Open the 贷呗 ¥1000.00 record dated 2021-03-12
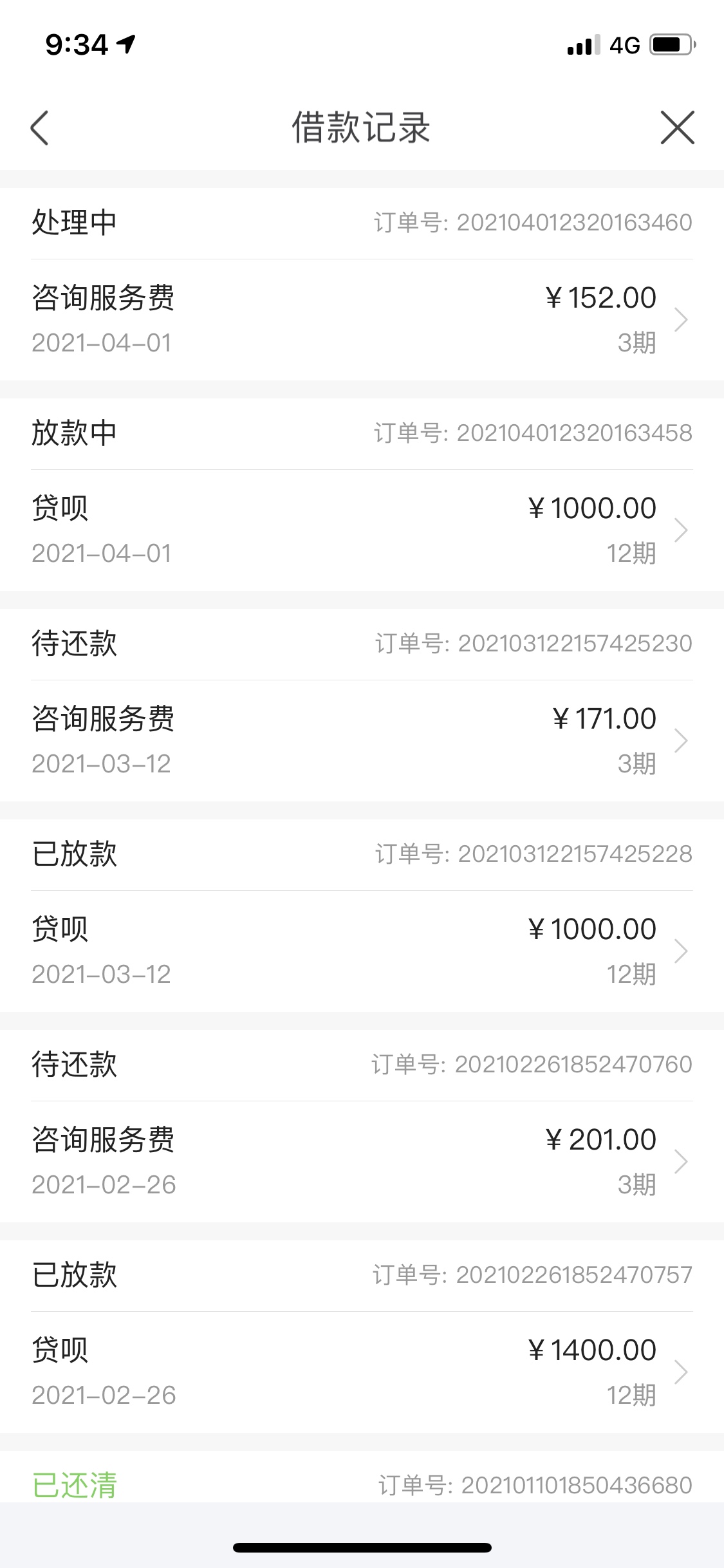The width and height of the screenshot is (724, 1568). tap(362, 951)
